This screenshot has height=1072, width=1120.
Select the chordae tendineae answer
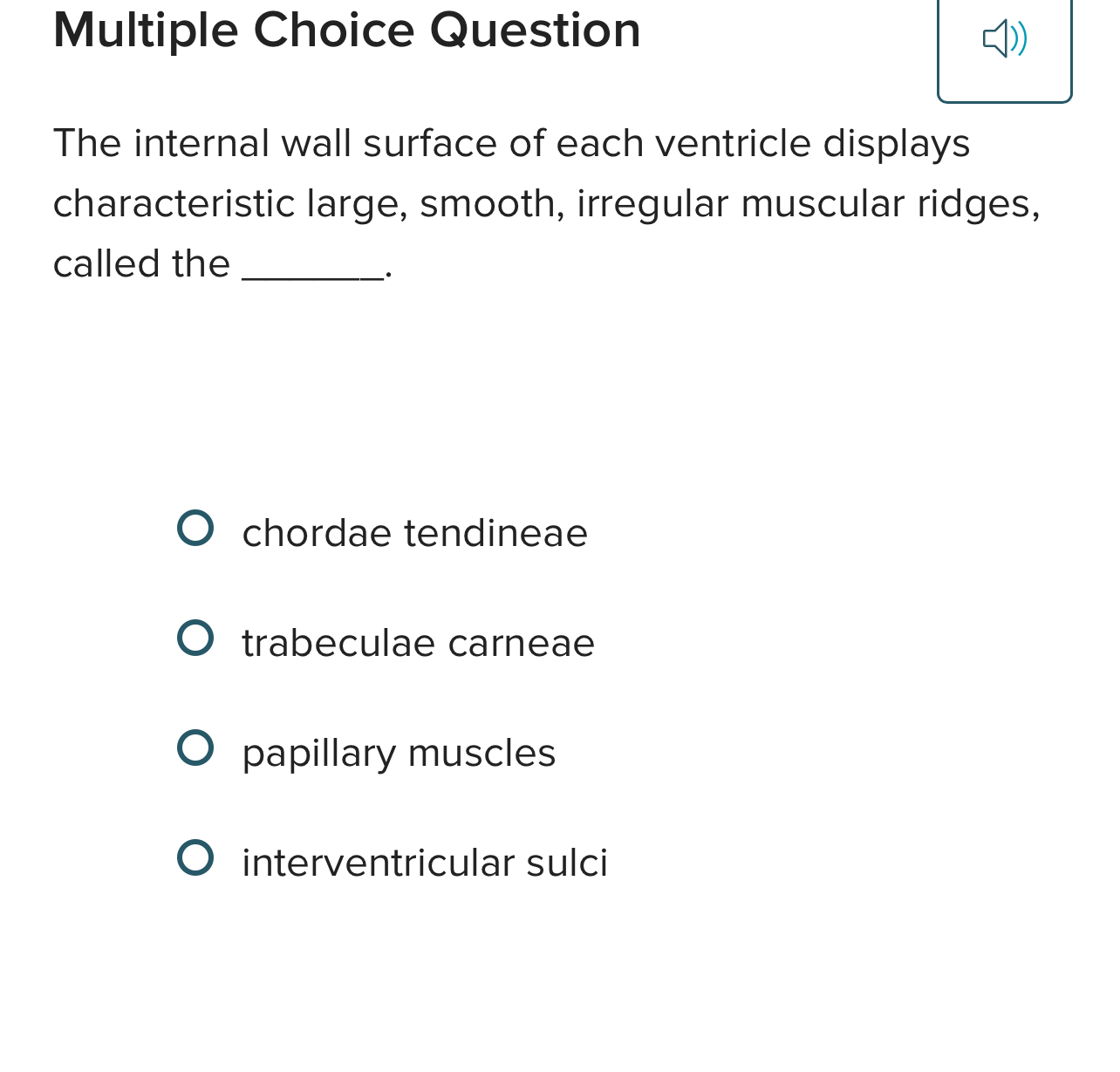point(195,529)
